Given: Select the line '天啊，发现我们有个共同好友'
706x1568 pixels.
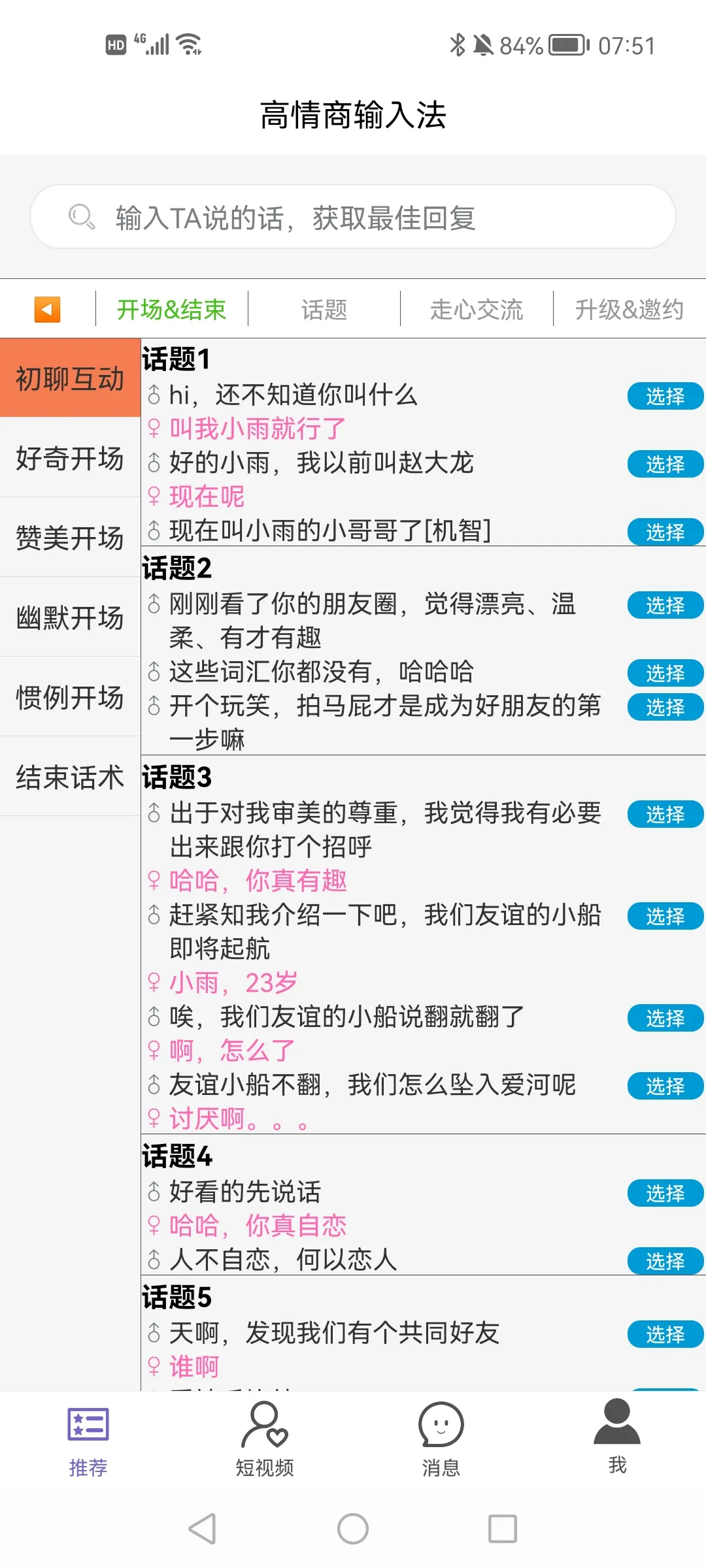Looking at the screenshot, I should [x=665, y=1334].
